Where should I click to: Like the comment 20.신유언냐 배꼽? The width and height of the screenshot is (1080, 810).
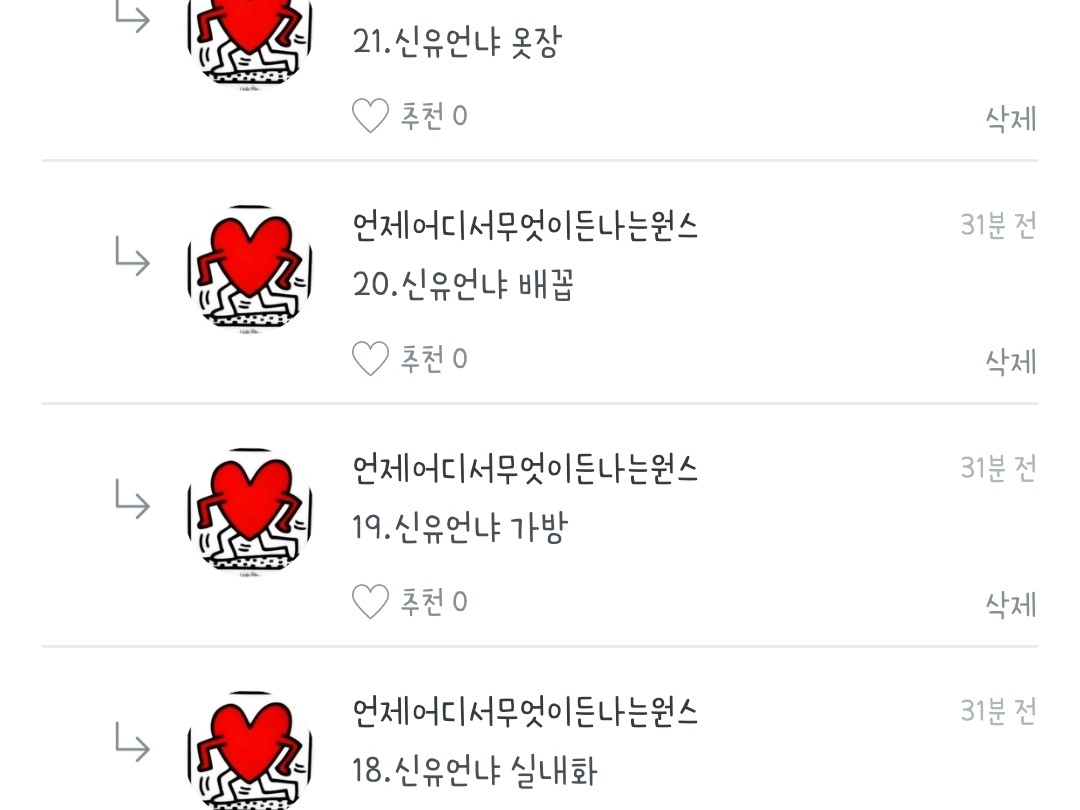pos(370,359)
